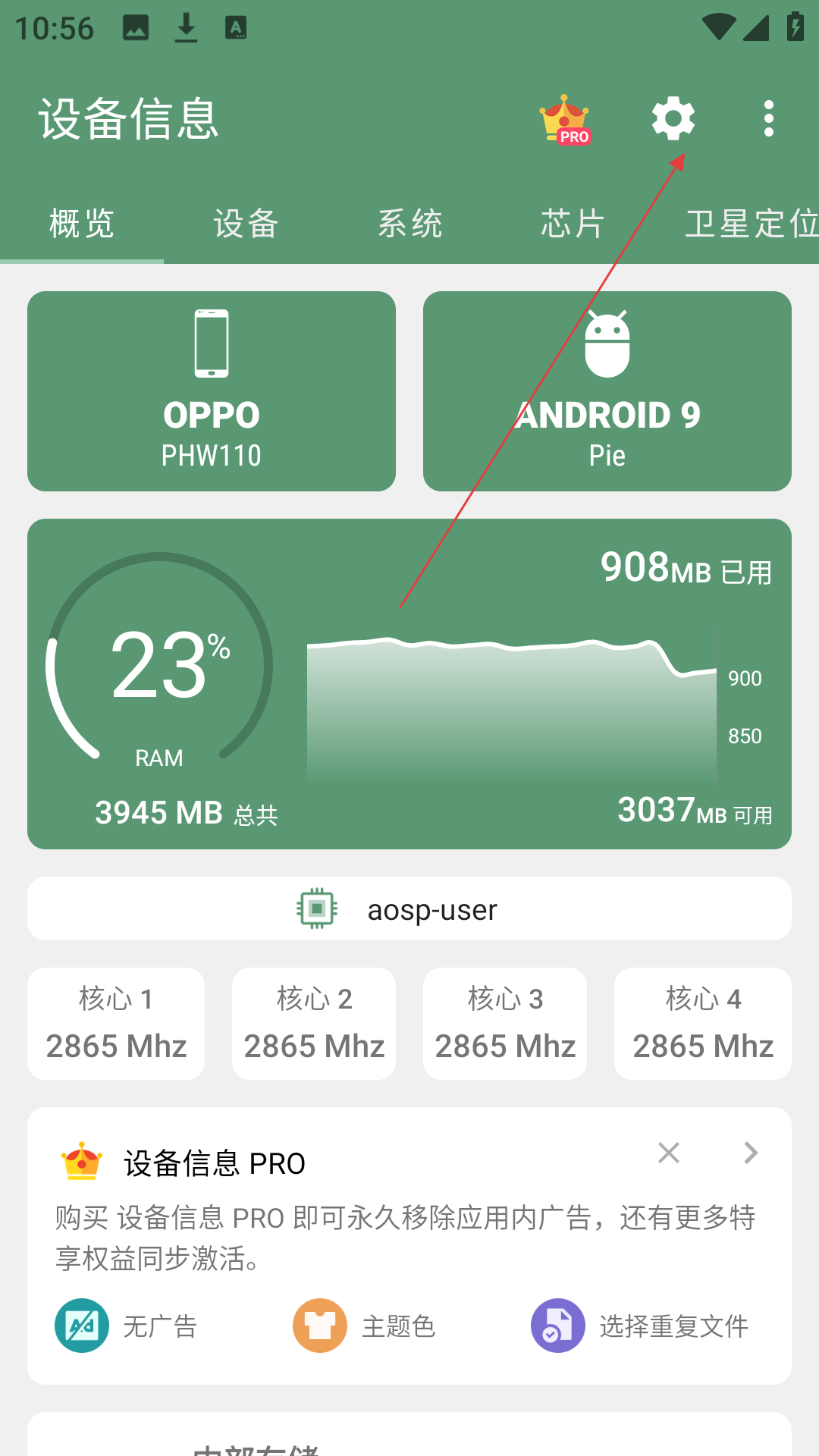Open the three-dot overflow menu

point(769,118)
